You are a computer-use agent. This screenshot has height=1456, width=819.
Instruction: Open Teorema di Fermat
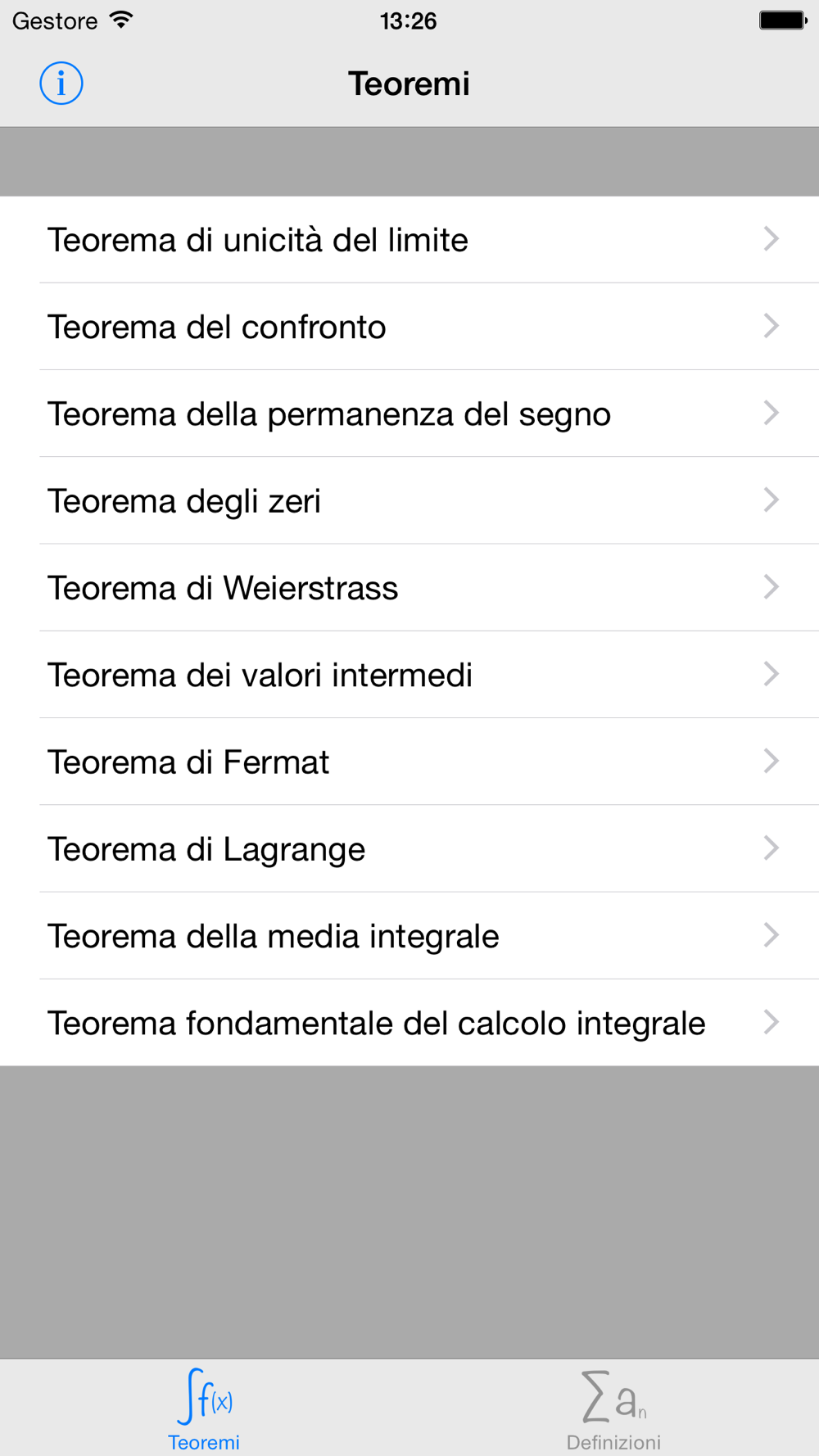[x=409, y=762]
